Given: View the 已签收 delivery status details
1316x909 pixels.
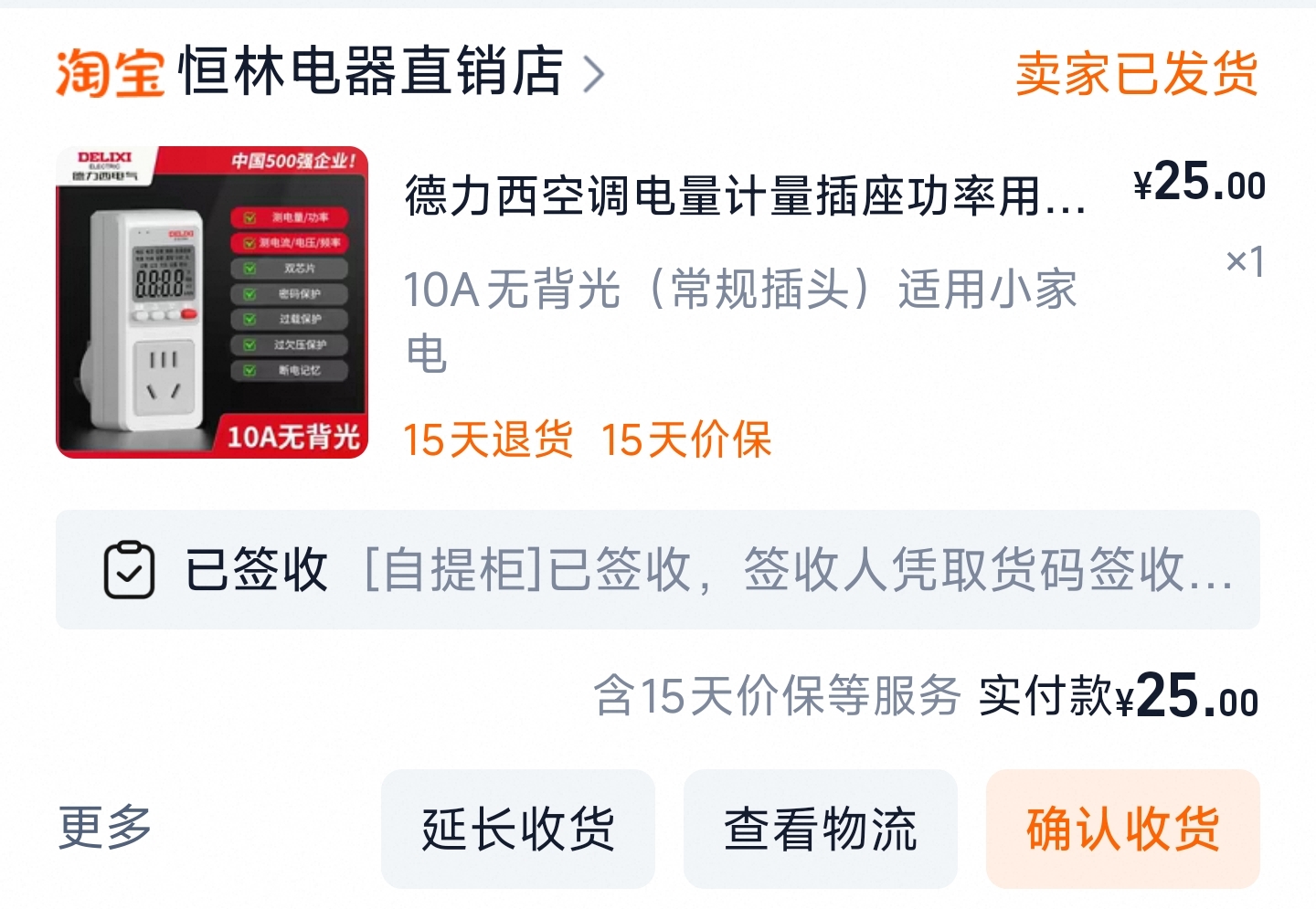Looking at the screenshot, I should [x=657, y=569].
